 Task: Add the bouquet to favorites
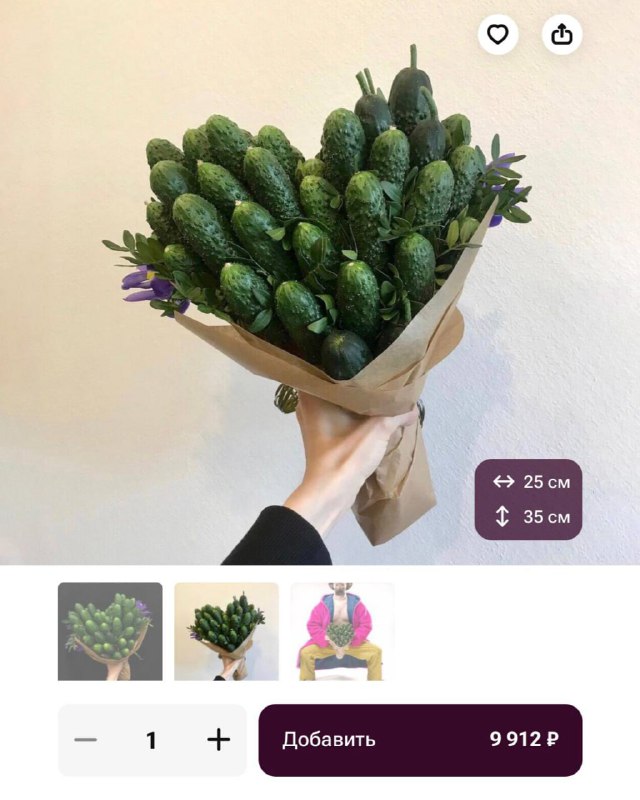[x=497, y=35]
